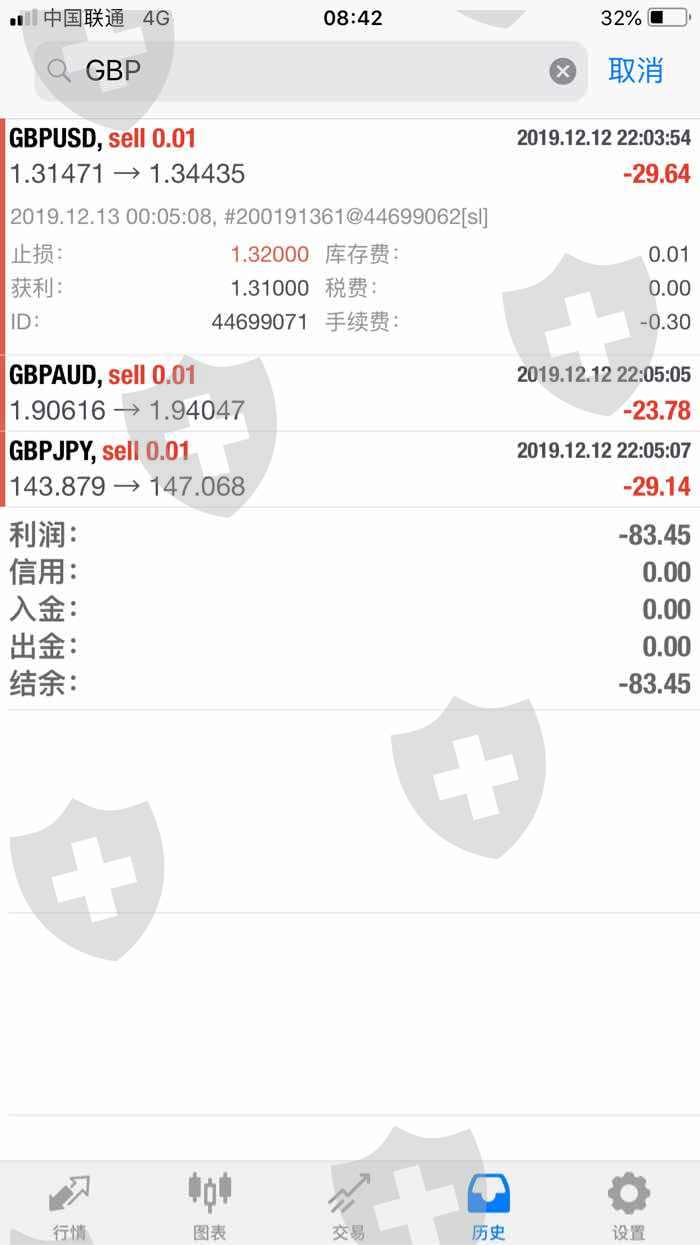This screenshot has width=700, height=1245.
Task: Open the 图表 chart tab
Action: tap(210, 1205)
